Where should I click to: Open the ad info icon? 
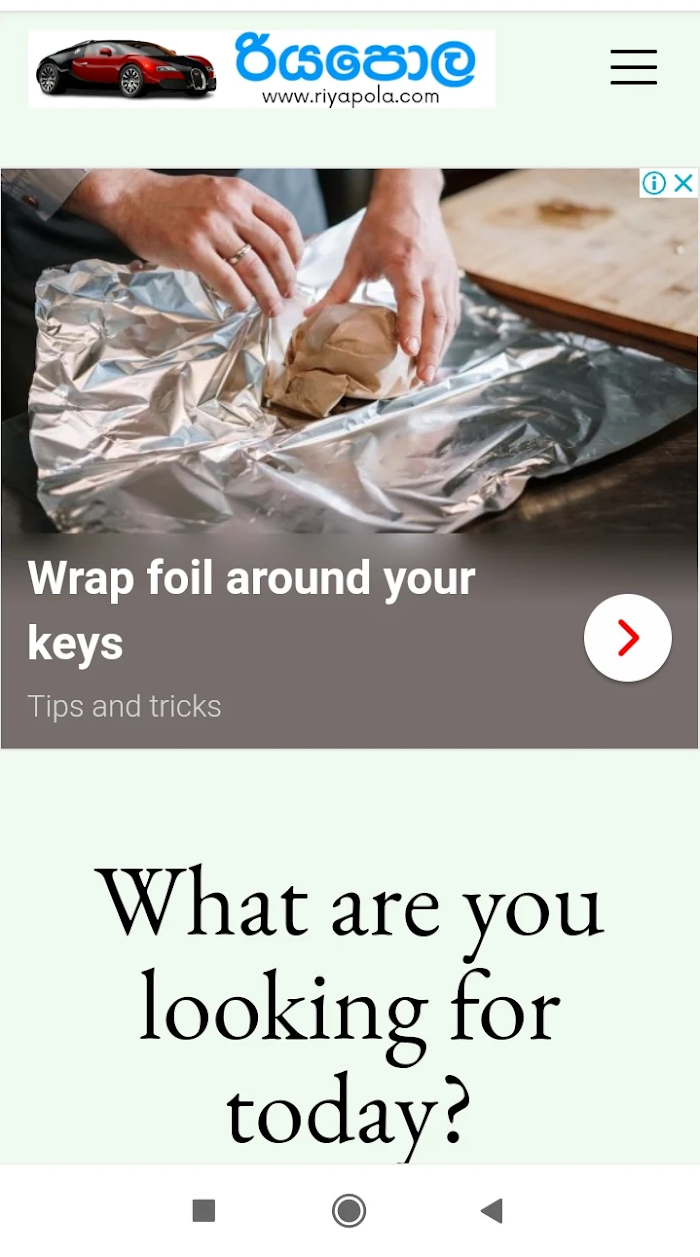coord(654,183)
